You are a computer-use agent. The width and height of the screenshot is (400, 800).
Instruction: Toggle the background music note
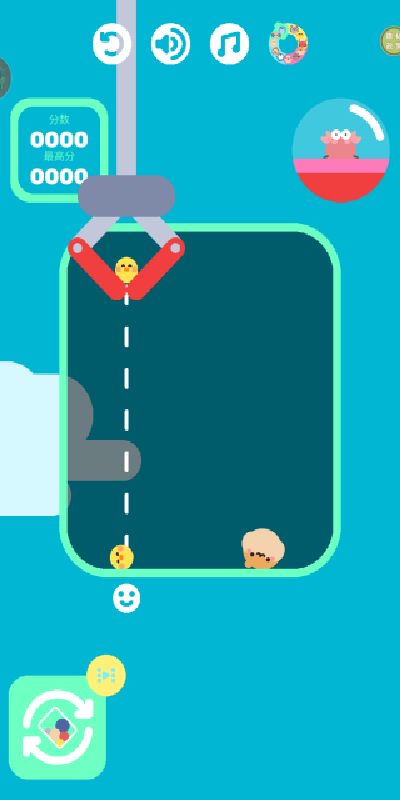click(x=230, y=43)
